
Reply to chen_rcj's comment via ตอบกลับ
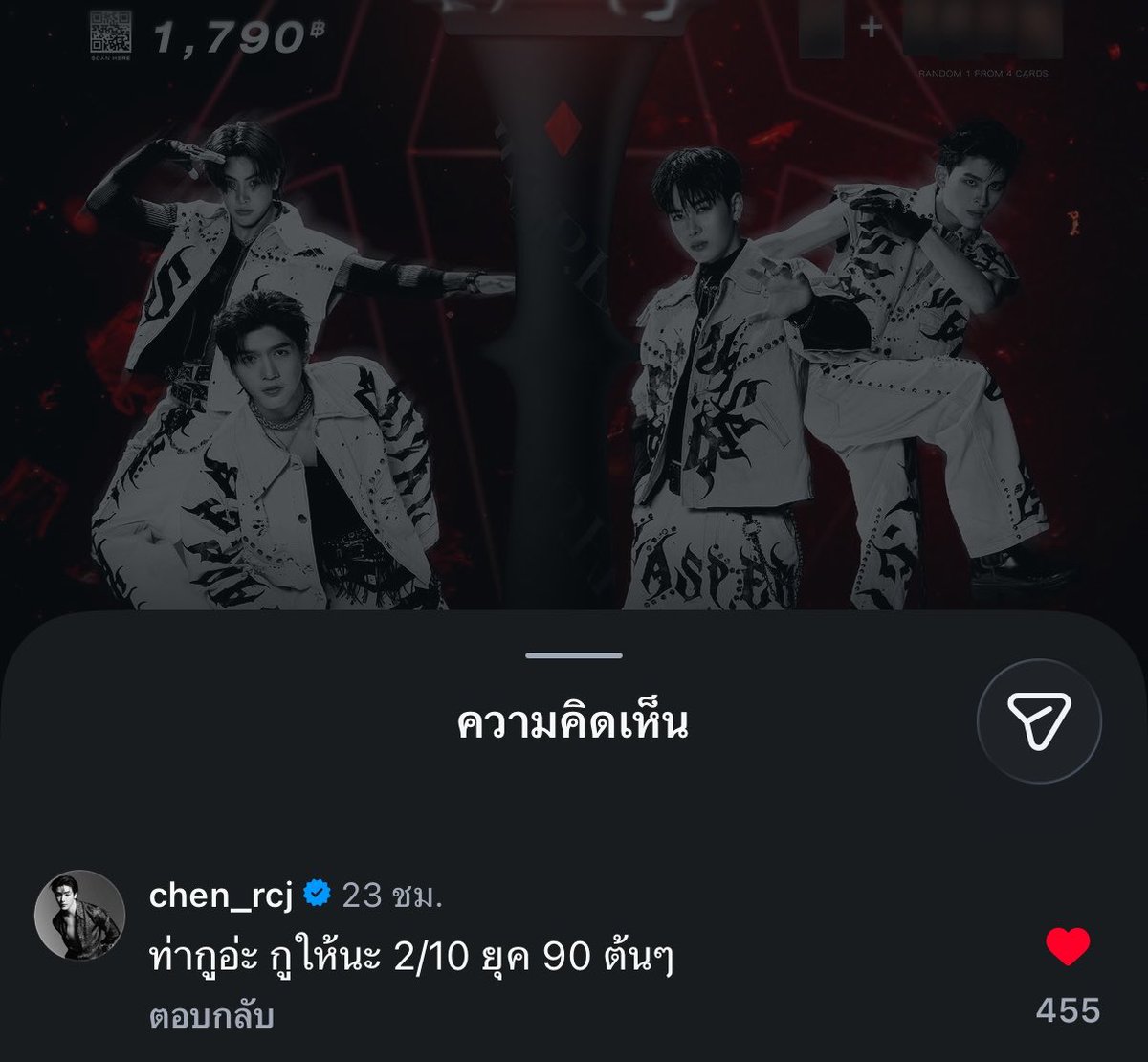point(211,1016)
